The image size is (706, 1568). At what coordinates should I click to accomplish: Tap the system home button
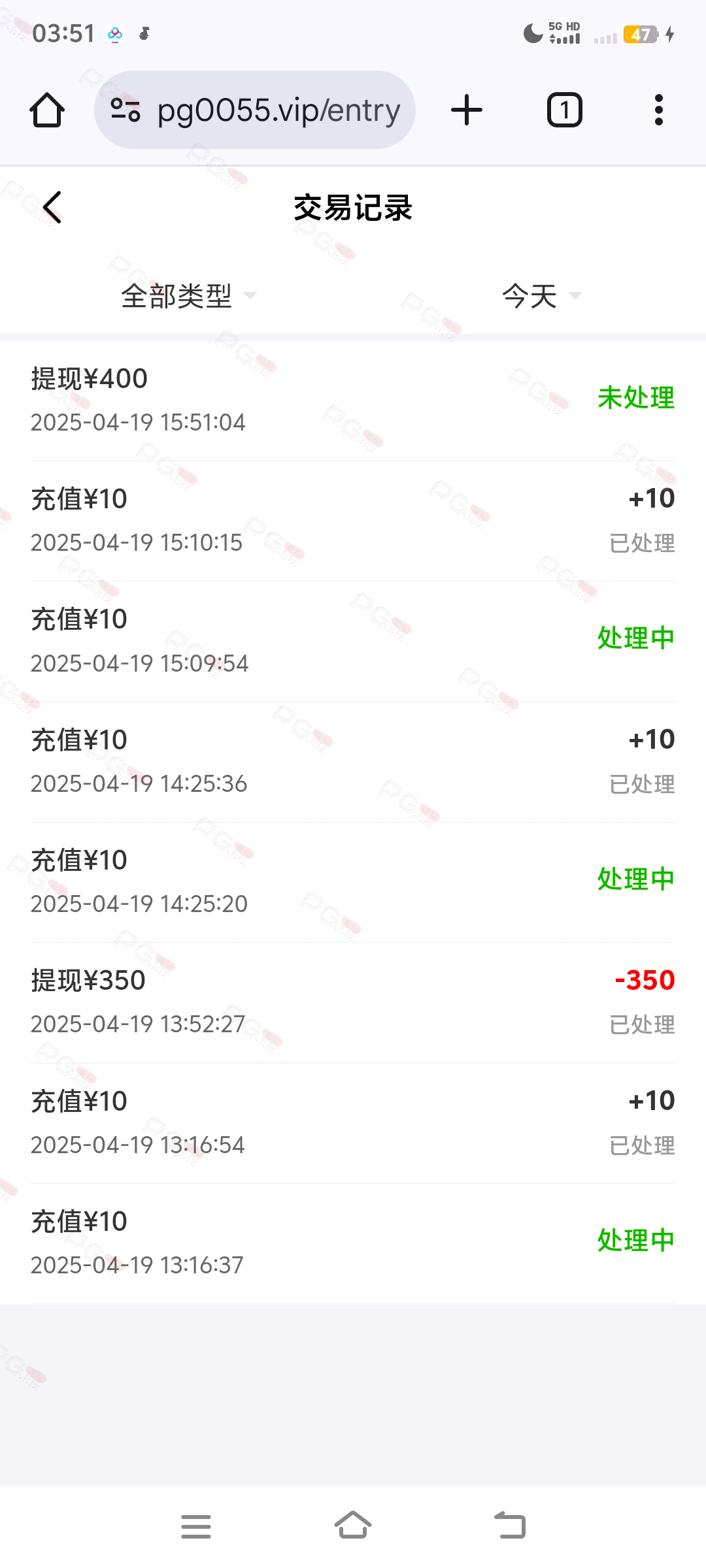click(x=353, y=1526)
